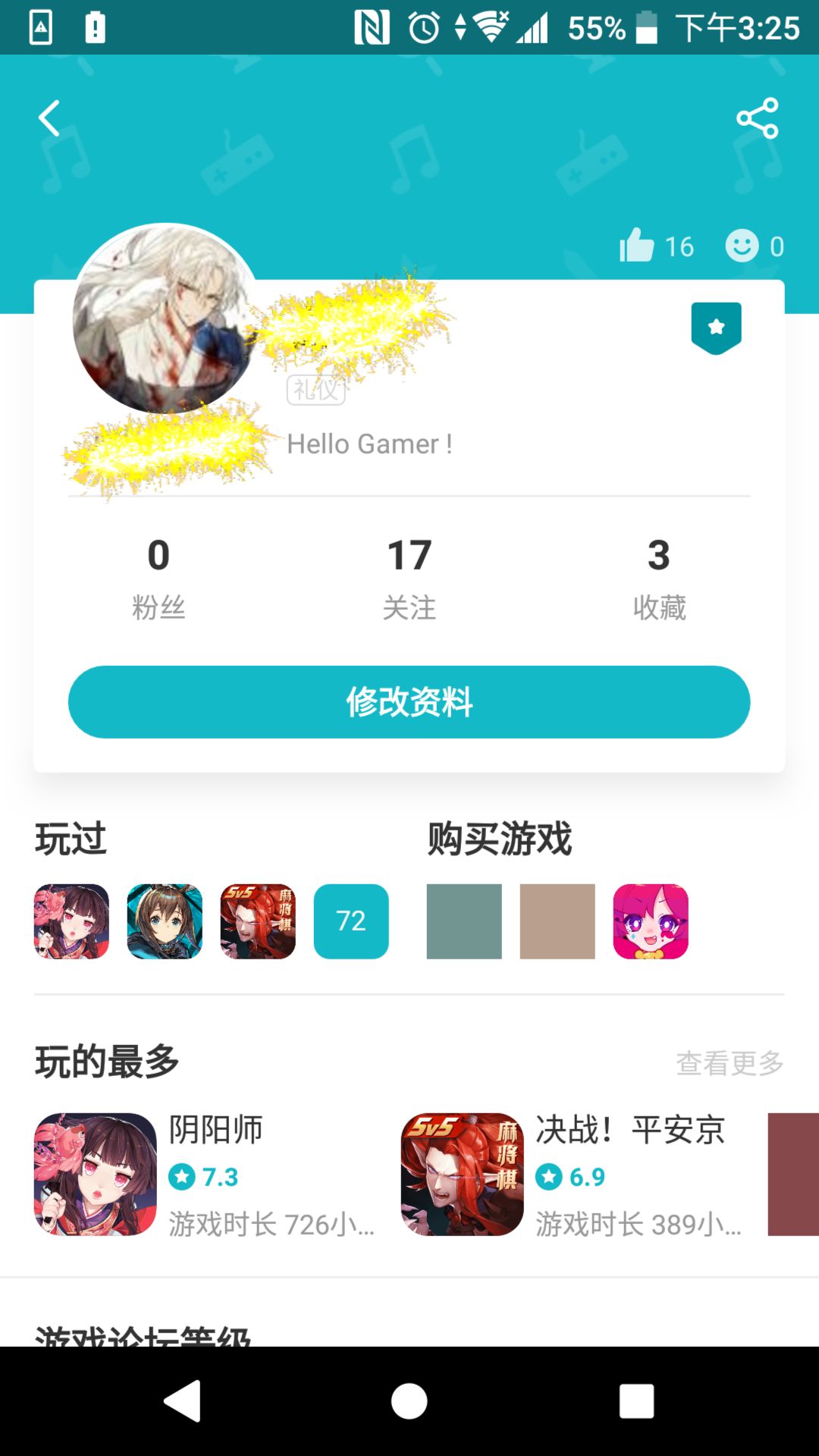Open the 72 more played games tile
Image resolution: width=819 pixels, height=1456 pixels.
pos(351,921)
